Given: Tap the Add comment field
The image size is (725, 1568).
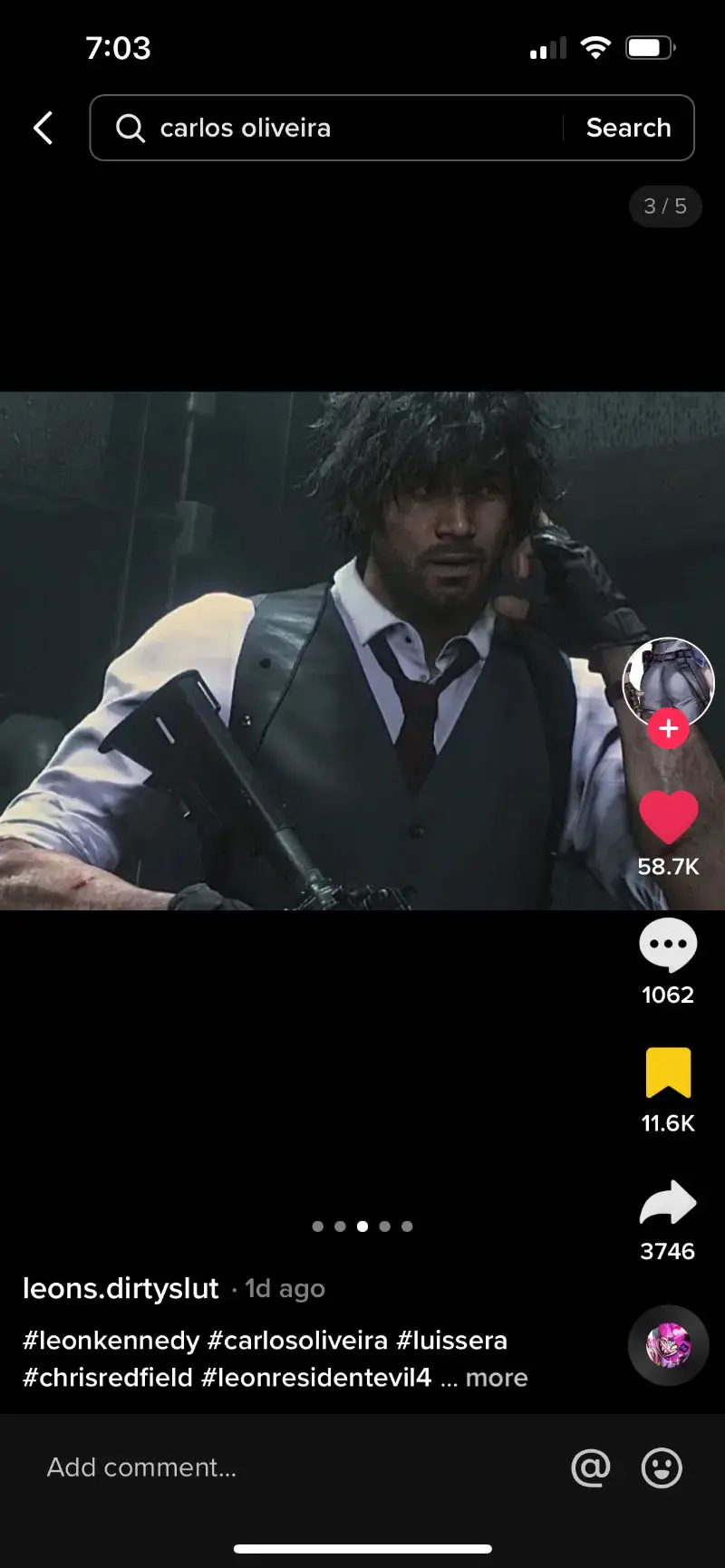Looking at the screenshot, I should click(x=272, y=1467).
